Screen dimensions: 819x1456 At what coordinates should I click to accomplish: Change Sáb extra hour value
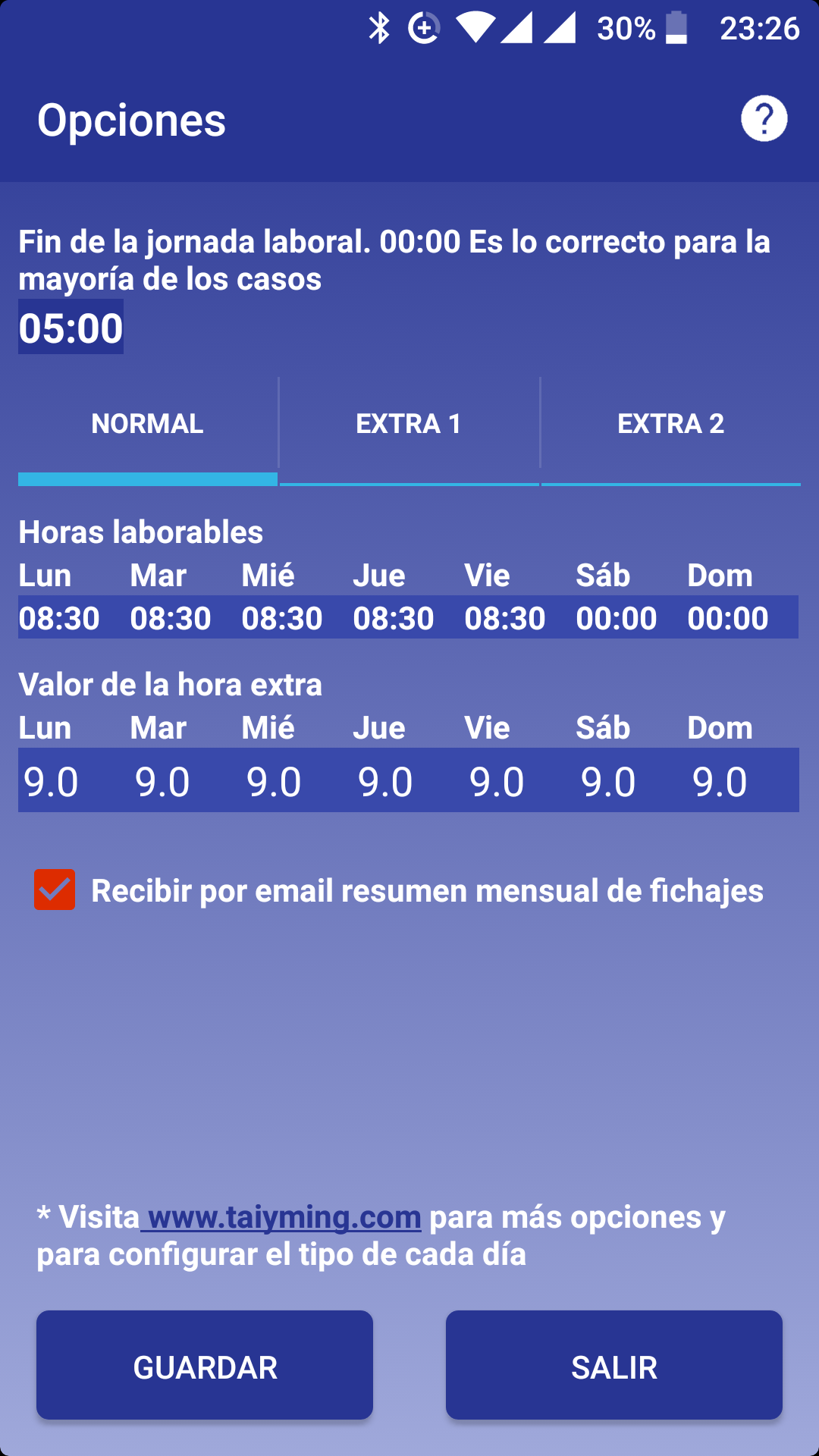[608, 782]
